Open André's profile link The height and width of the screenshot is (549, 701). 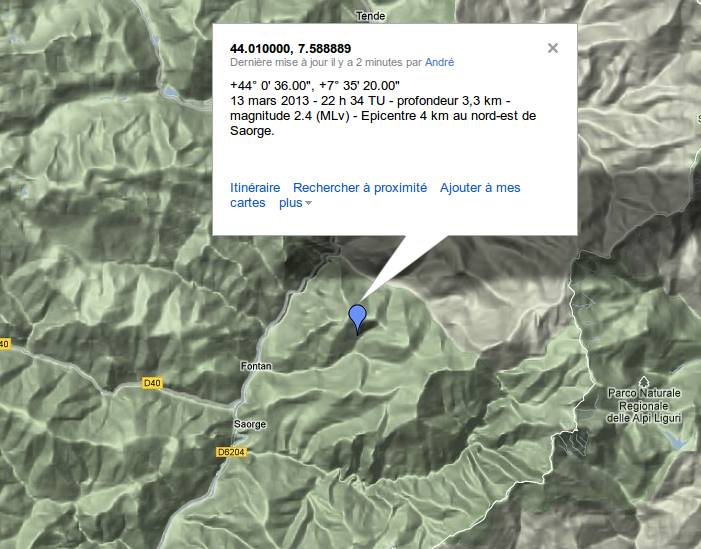tap(440, 62)
